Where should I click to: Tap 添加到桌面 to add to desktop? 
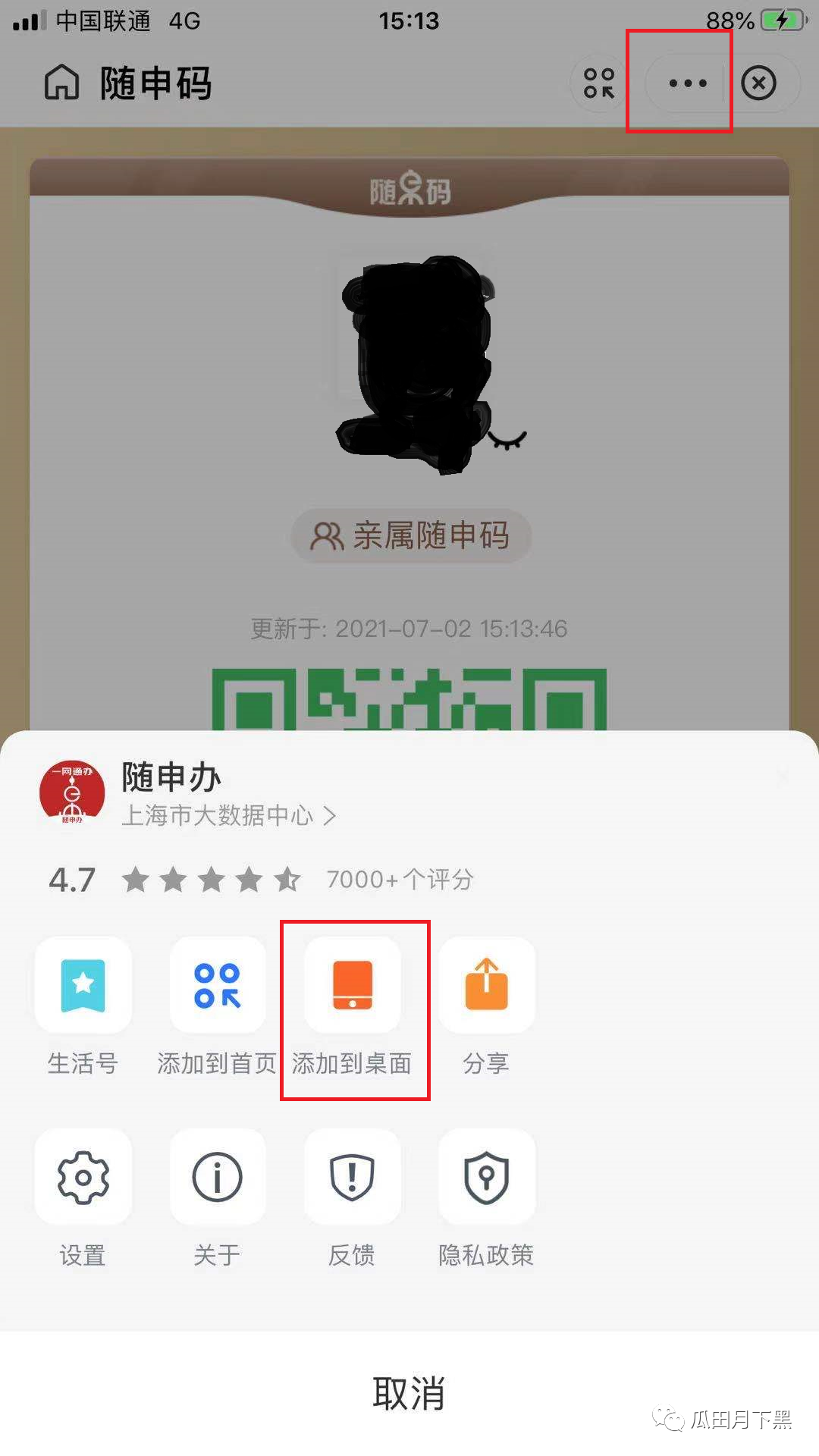click(353, 986)
